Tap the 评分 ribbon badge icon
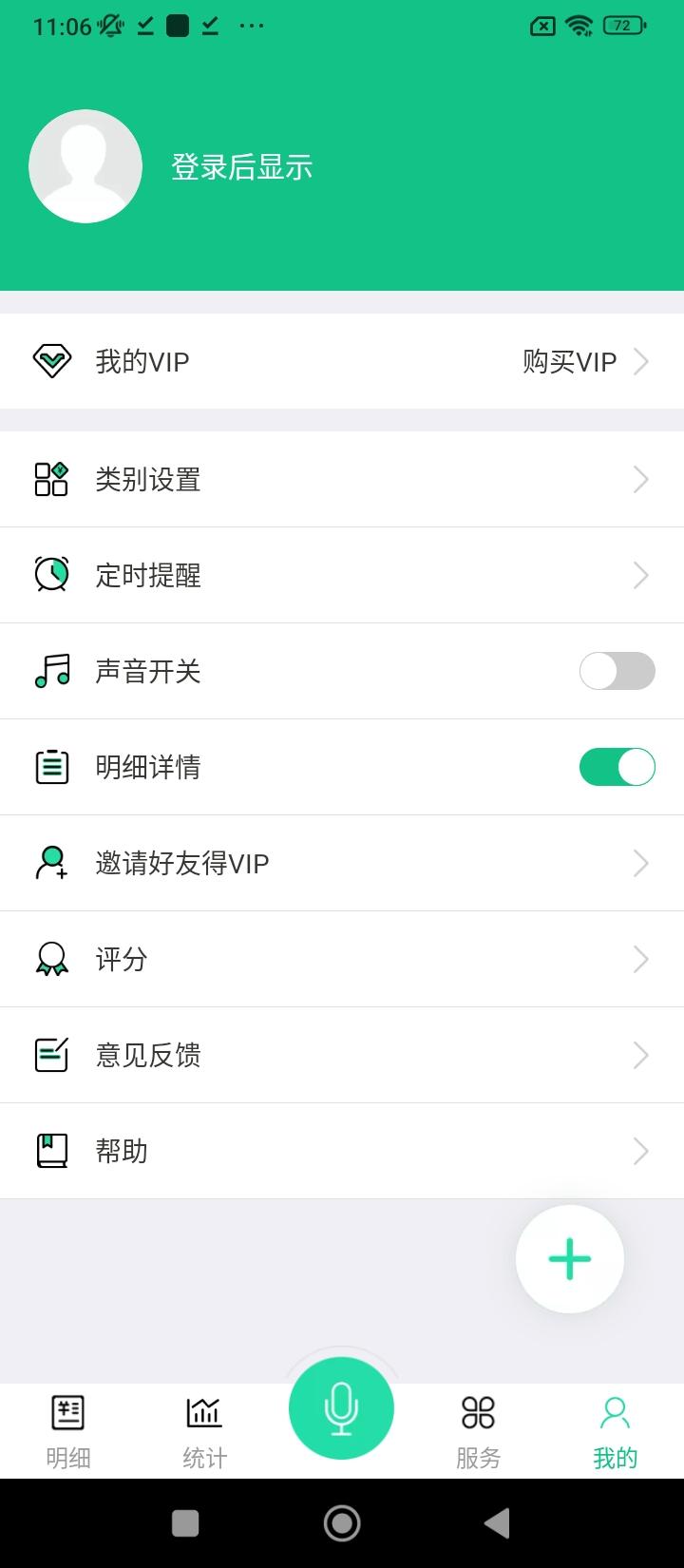Viewport: 684px width, 1568px height. (52, 959)
